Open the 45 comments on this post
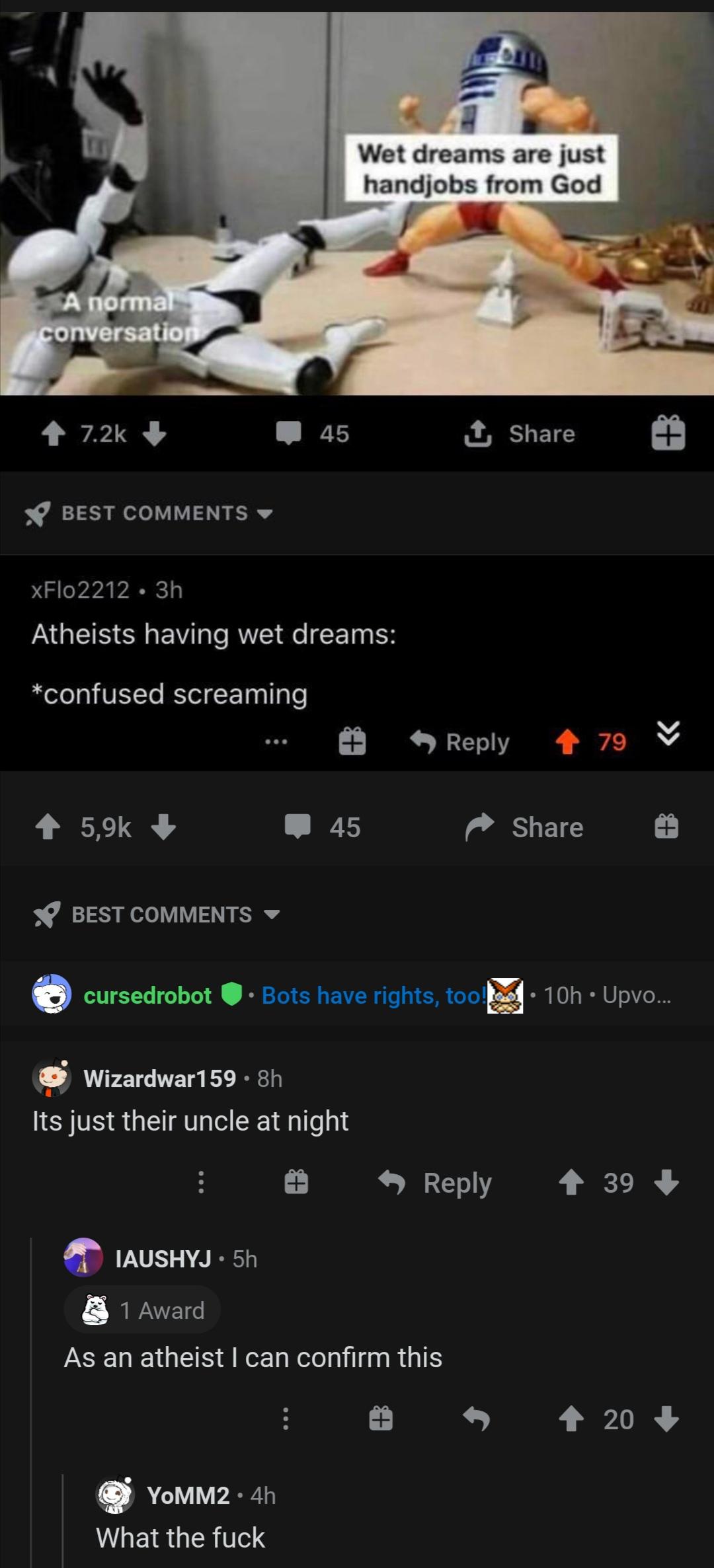This screenshot has width=714, height=1568. click(323, 827)
